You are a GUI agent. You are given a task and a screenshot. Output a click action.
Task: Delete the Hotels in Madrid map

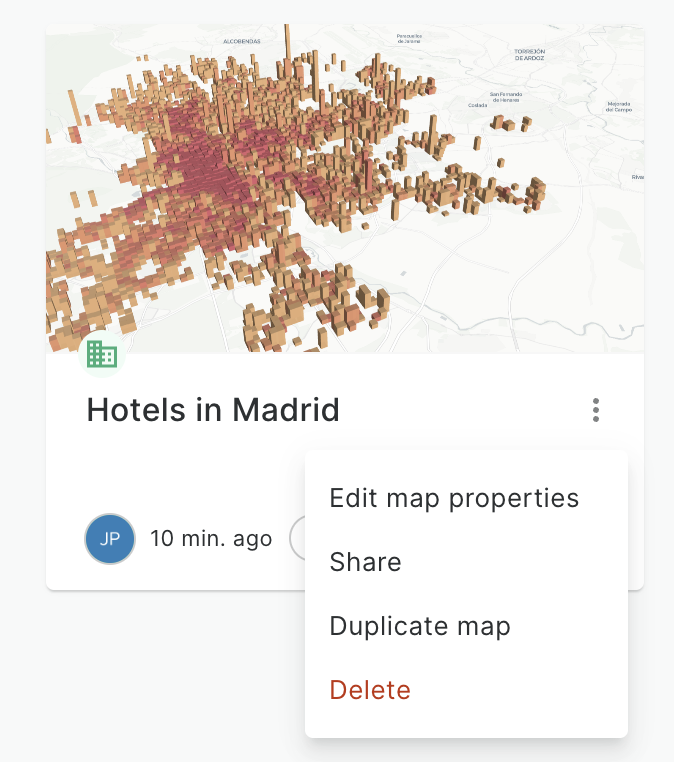pyautogui.click(x=370, y=690)
